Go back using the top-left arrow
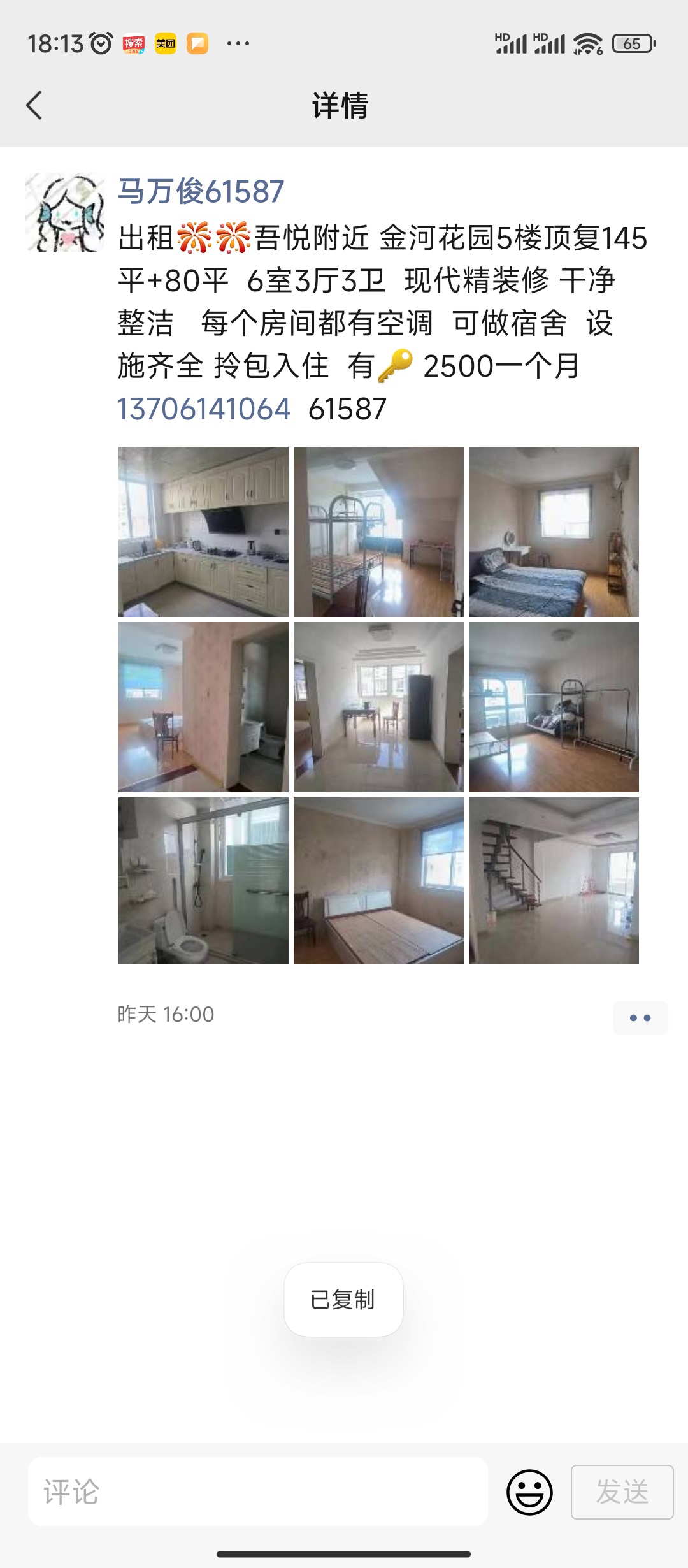Viewport: 688px width, 1568px height. coord(34,106)
